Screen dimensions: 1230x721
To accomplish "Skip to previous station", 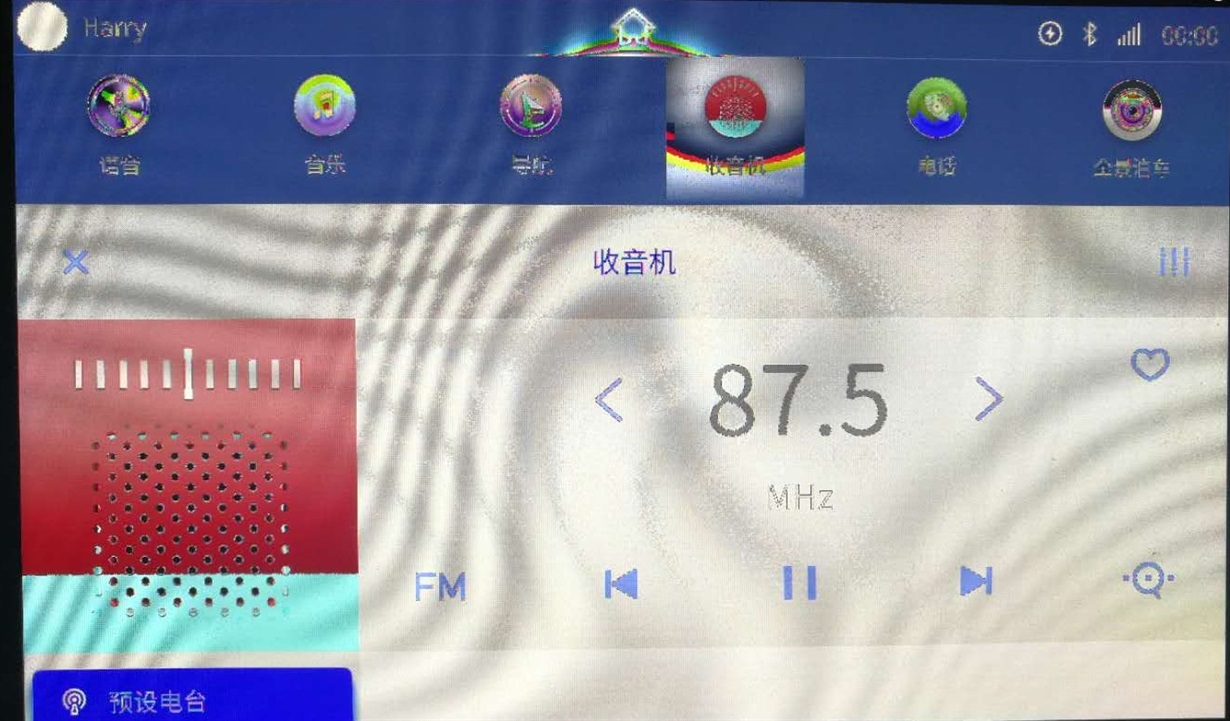I will [x=621, y=583].
